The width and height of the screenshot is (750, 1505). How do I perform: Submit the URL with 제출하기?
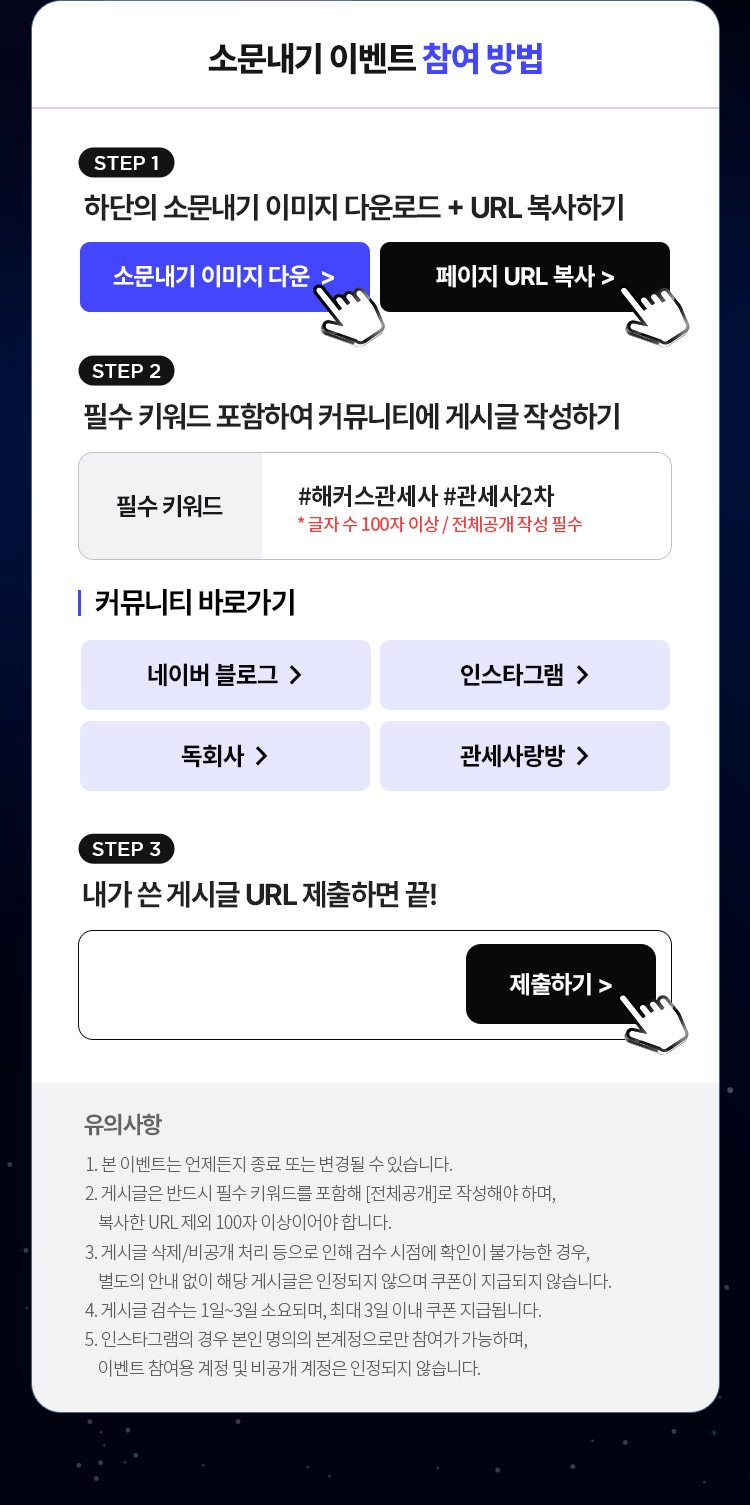(560, 984)
